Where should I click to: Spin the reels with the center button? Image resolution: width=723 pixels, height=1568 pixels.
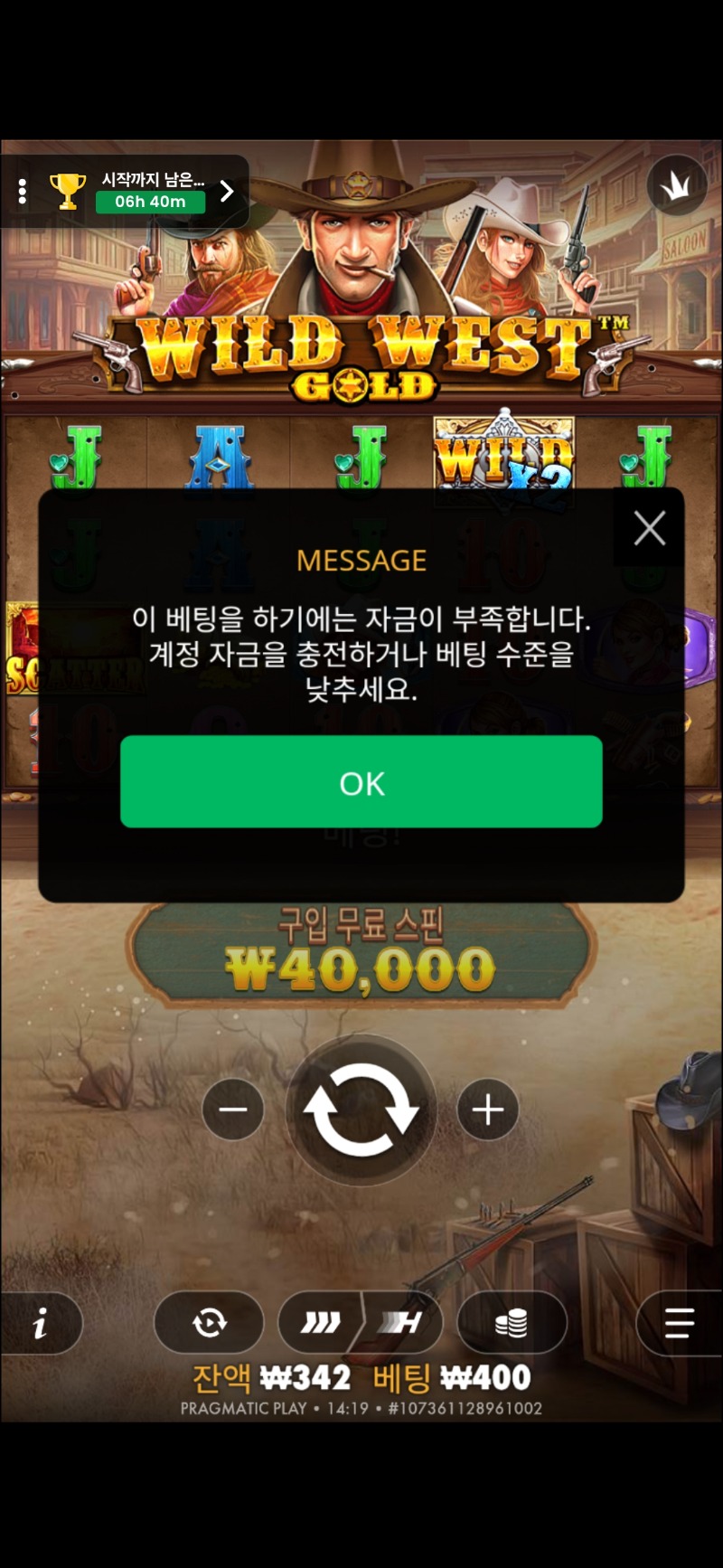361,1110
